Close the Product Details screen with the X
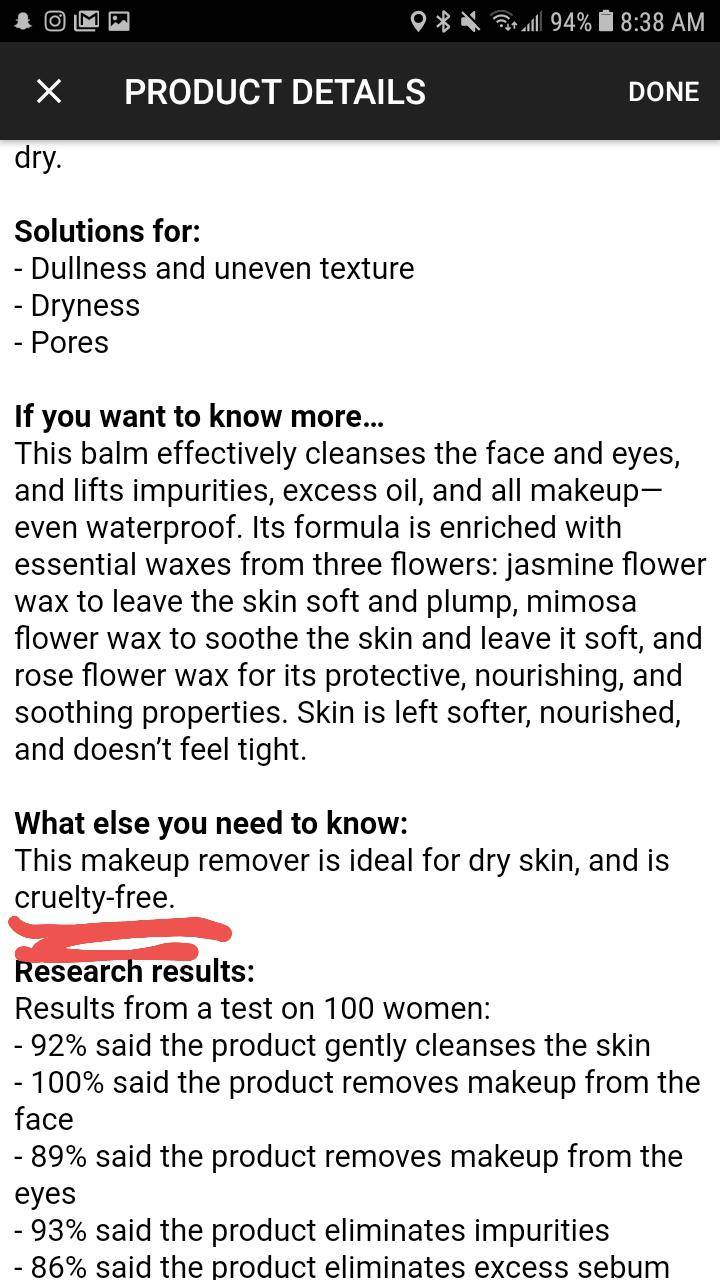Screen dimensions: 720x1280 (49, 91)
